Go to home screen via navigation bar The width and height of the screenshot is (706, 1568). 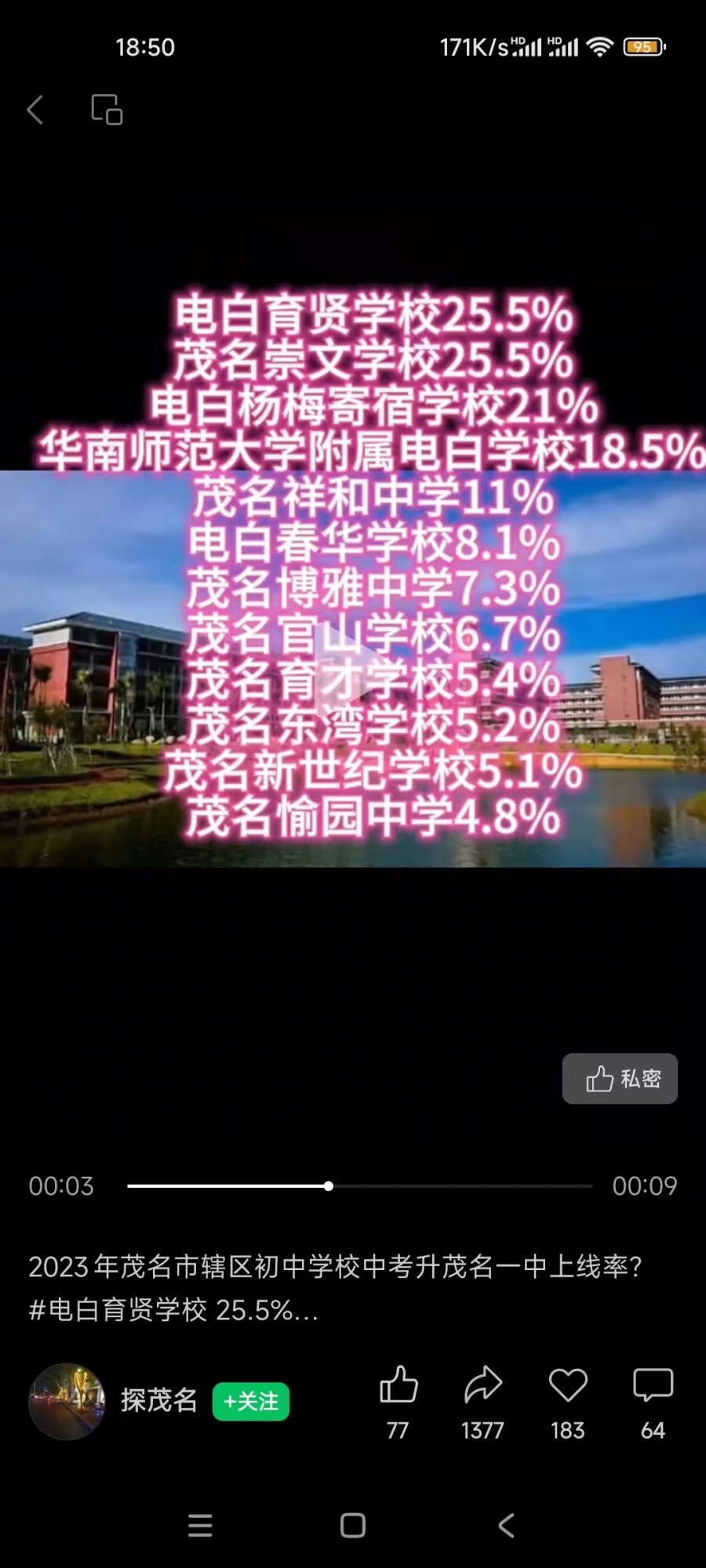pos(353,1526)
